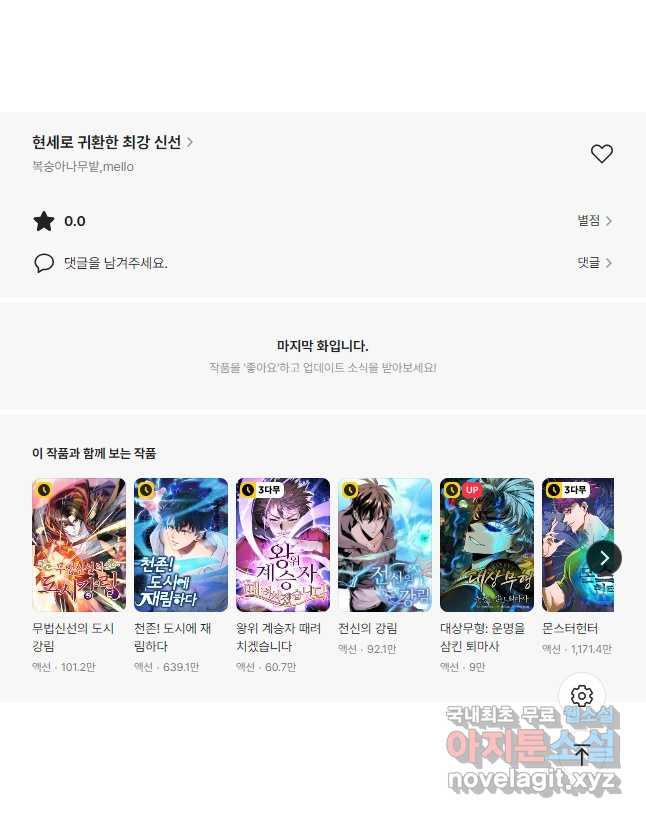Open 몬스터헌터

[577, 545]
